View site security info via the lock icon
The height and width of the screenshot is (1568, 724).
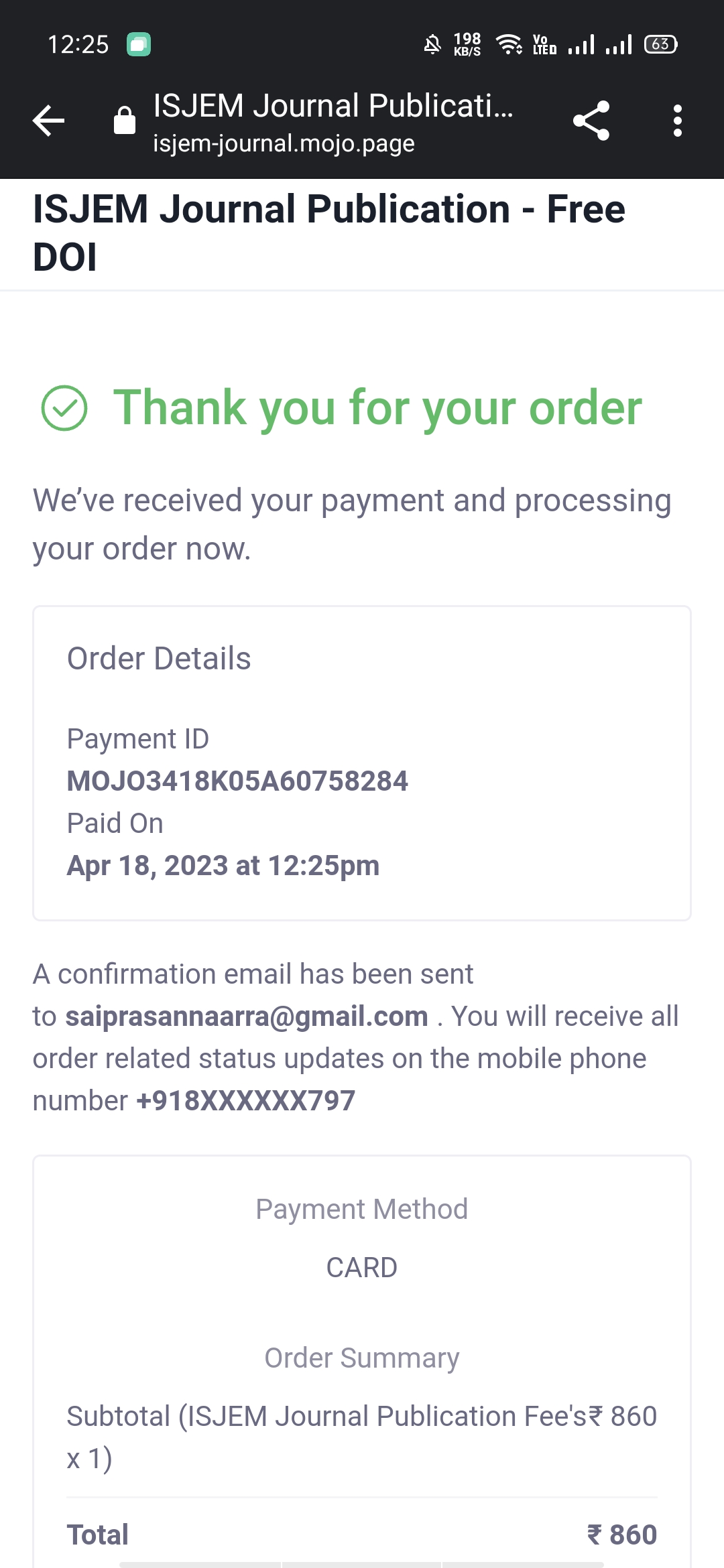point(125,121)
